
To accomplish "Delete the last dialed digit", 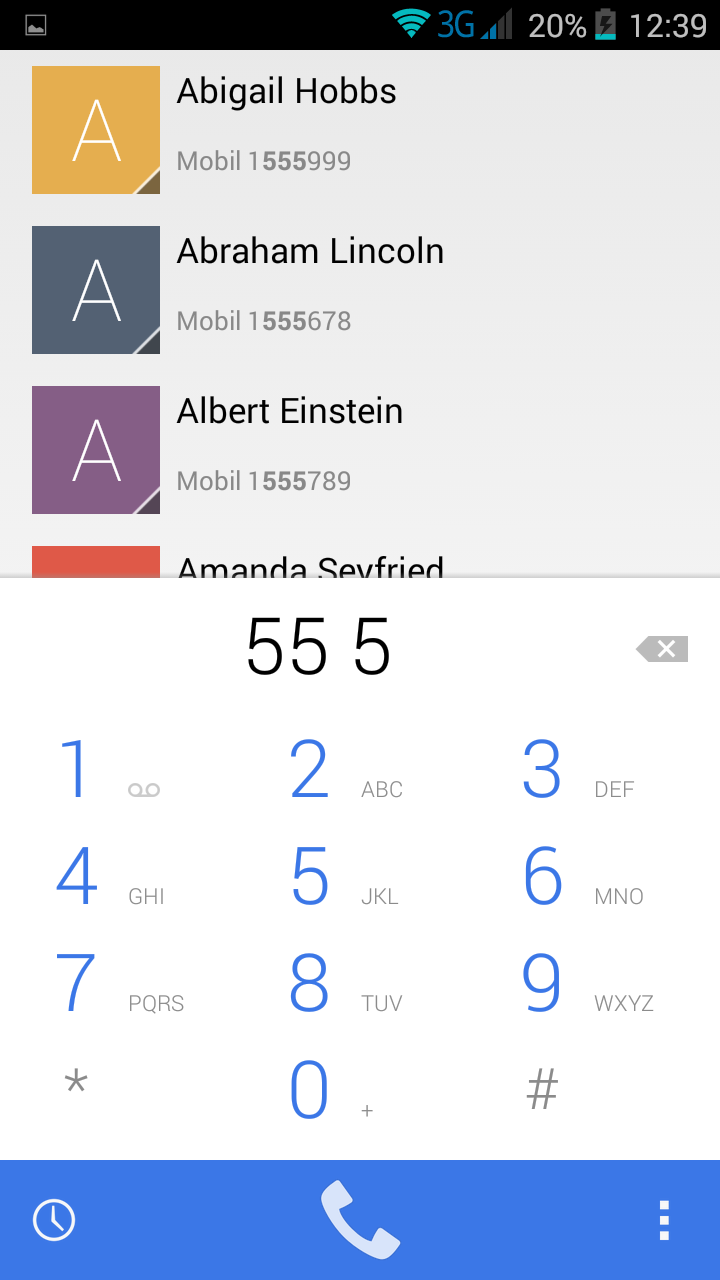I will (662, 649).
